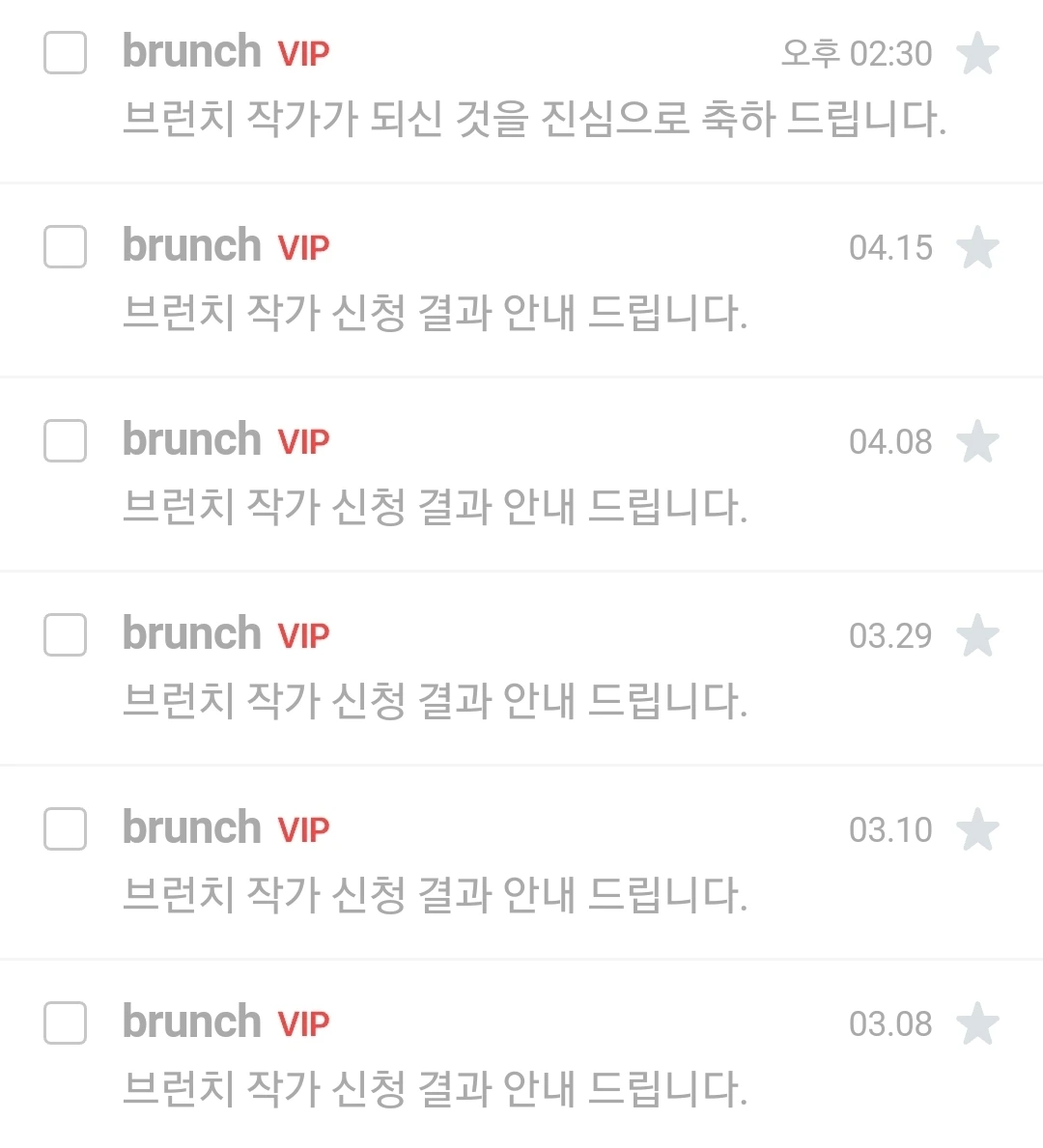Check the box for the 03.08 email

click(x=66, y=1022)
